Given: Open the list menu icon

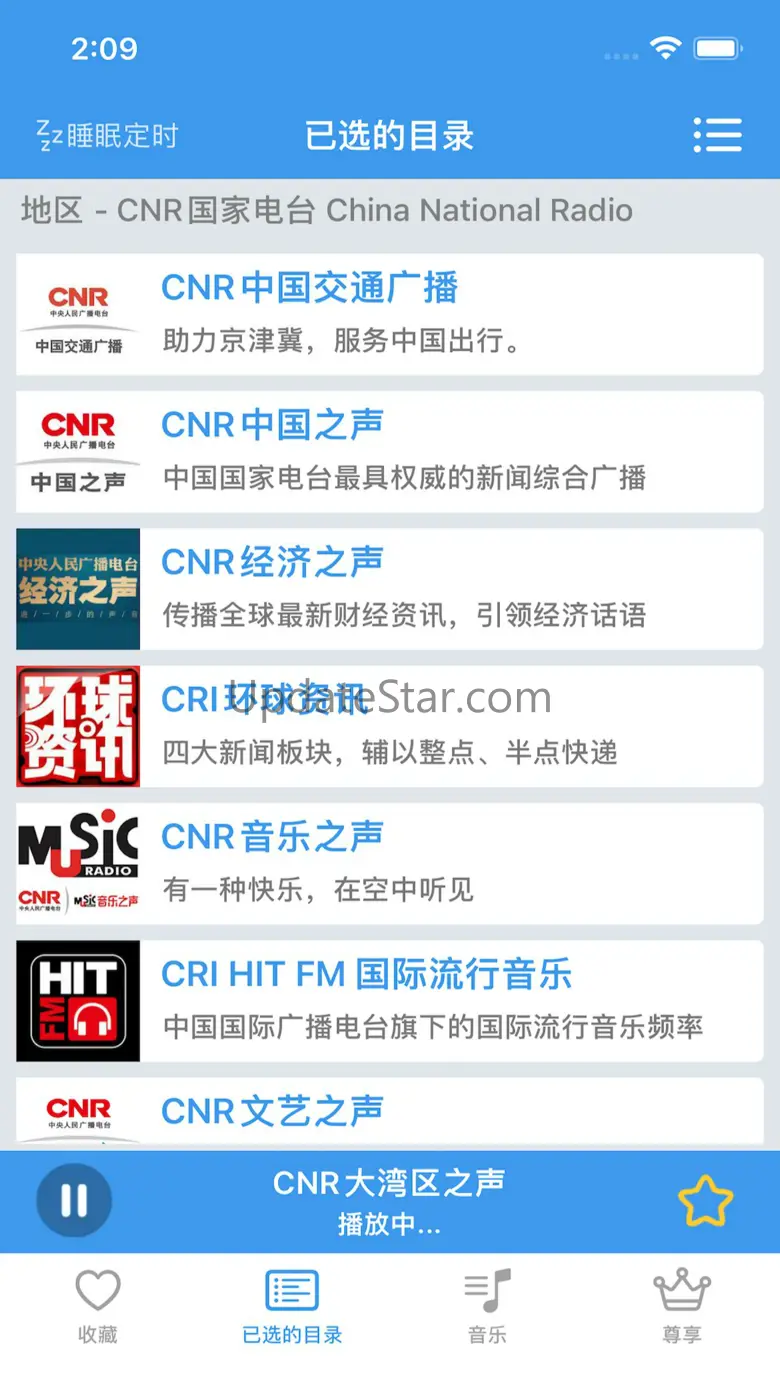Looking at the screenshot, I should click(x=717, y=135).
